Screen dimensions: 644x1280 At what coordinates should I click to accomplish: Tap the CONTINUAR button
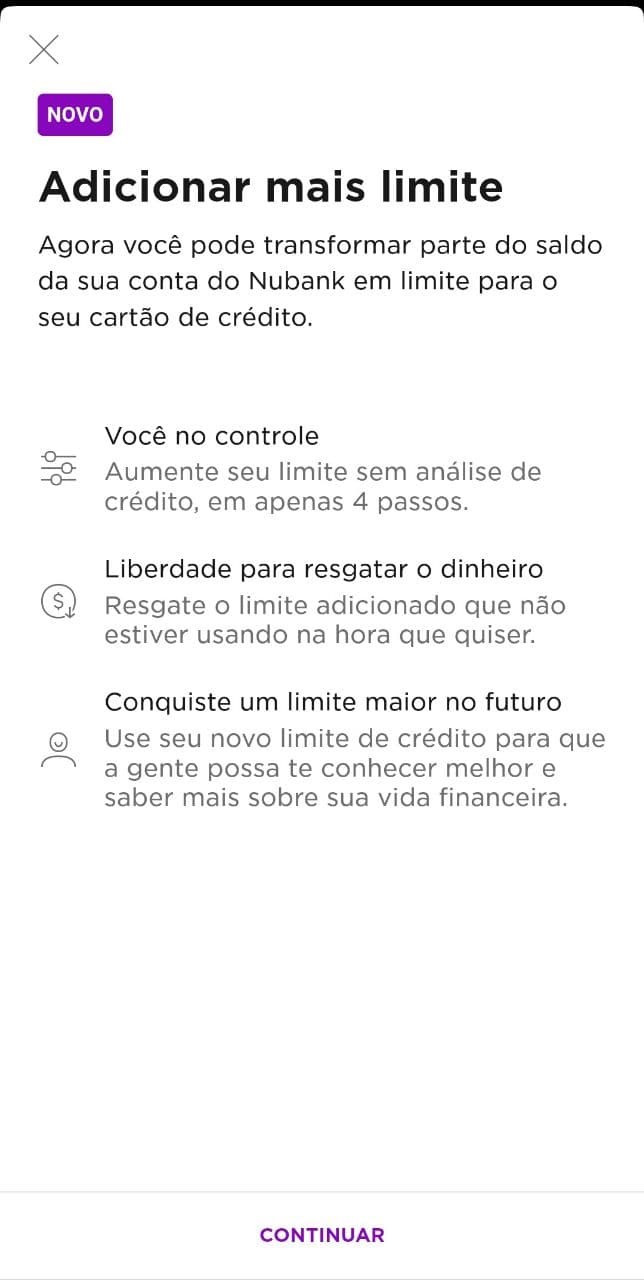tap(322, 1235)
